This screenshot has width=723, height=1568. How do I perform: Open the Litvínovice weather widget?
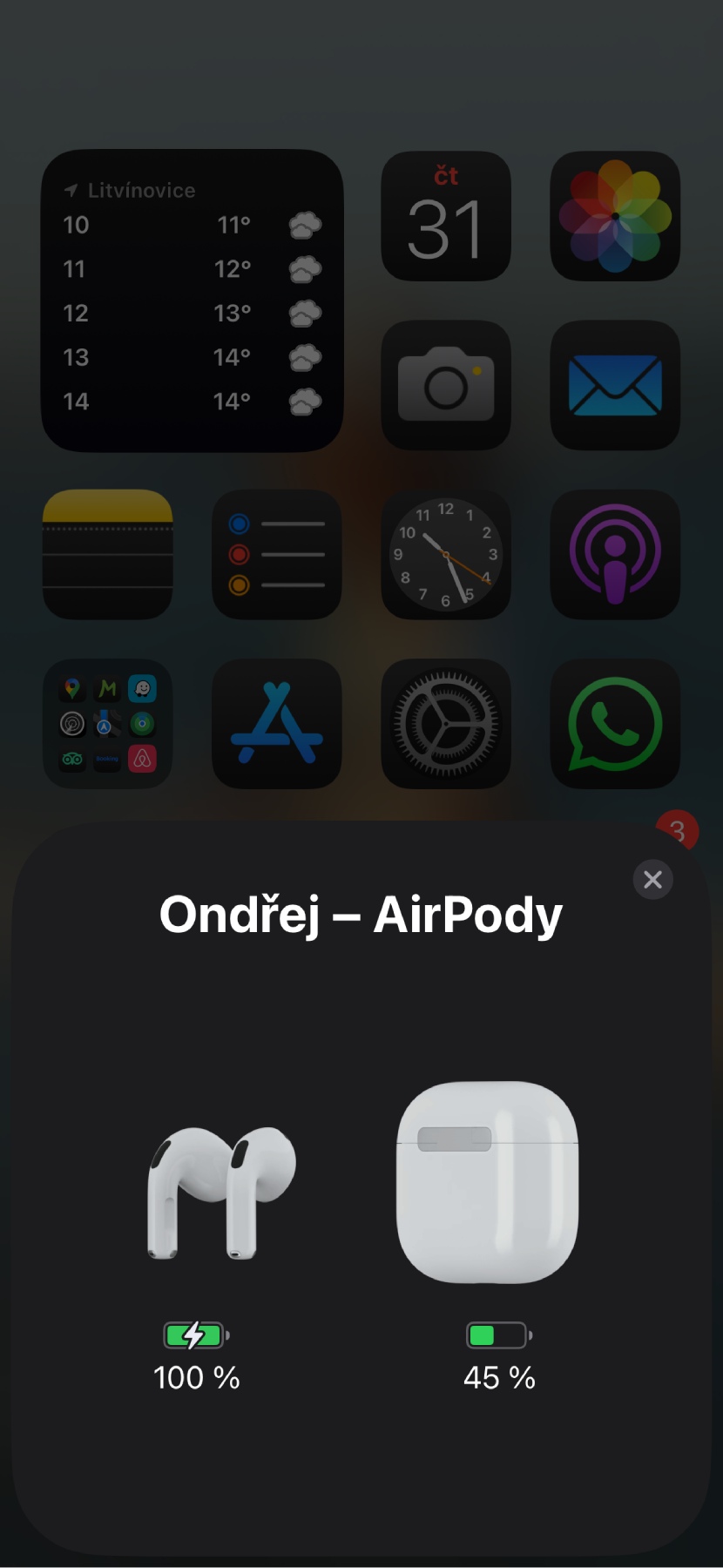tap(193, 301)
